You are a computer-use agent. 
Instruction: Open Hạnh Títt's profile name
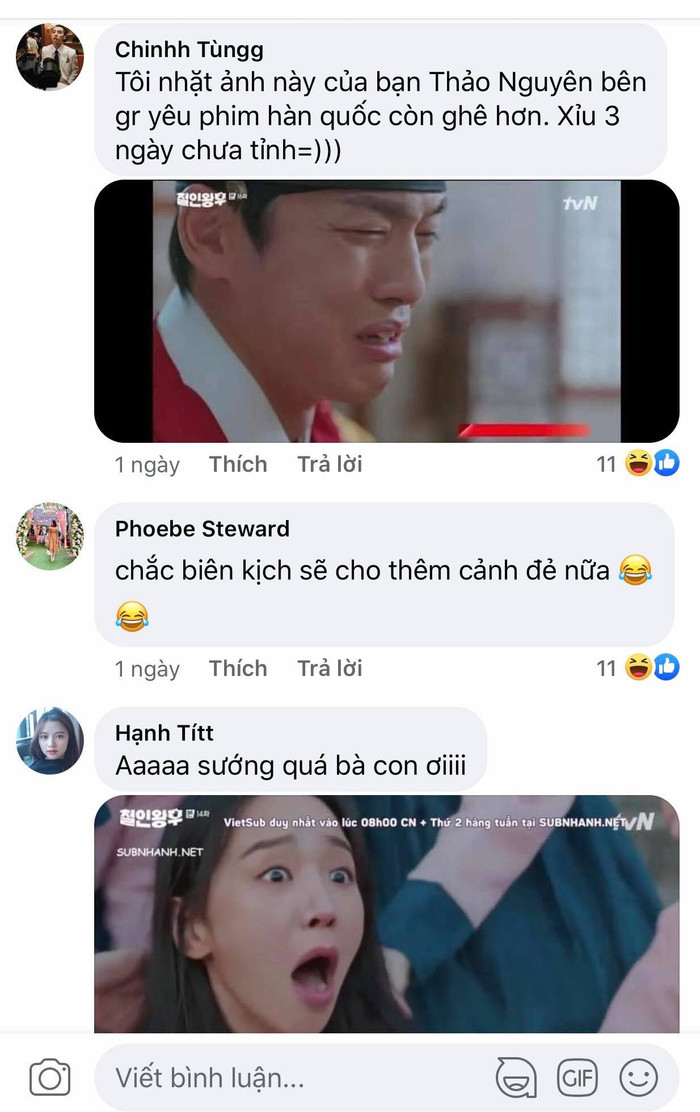(164, 732)
